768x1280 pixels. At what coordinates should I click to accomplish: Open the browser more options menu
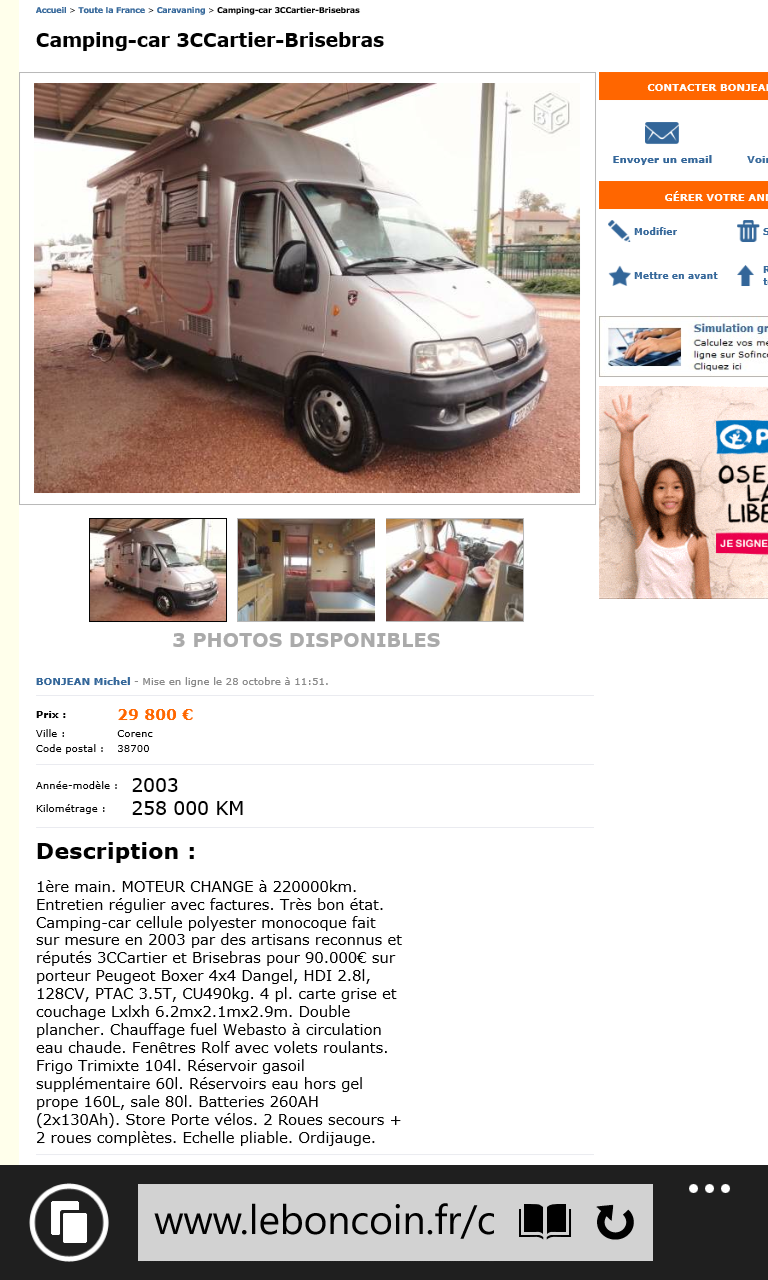[709, 1189]
